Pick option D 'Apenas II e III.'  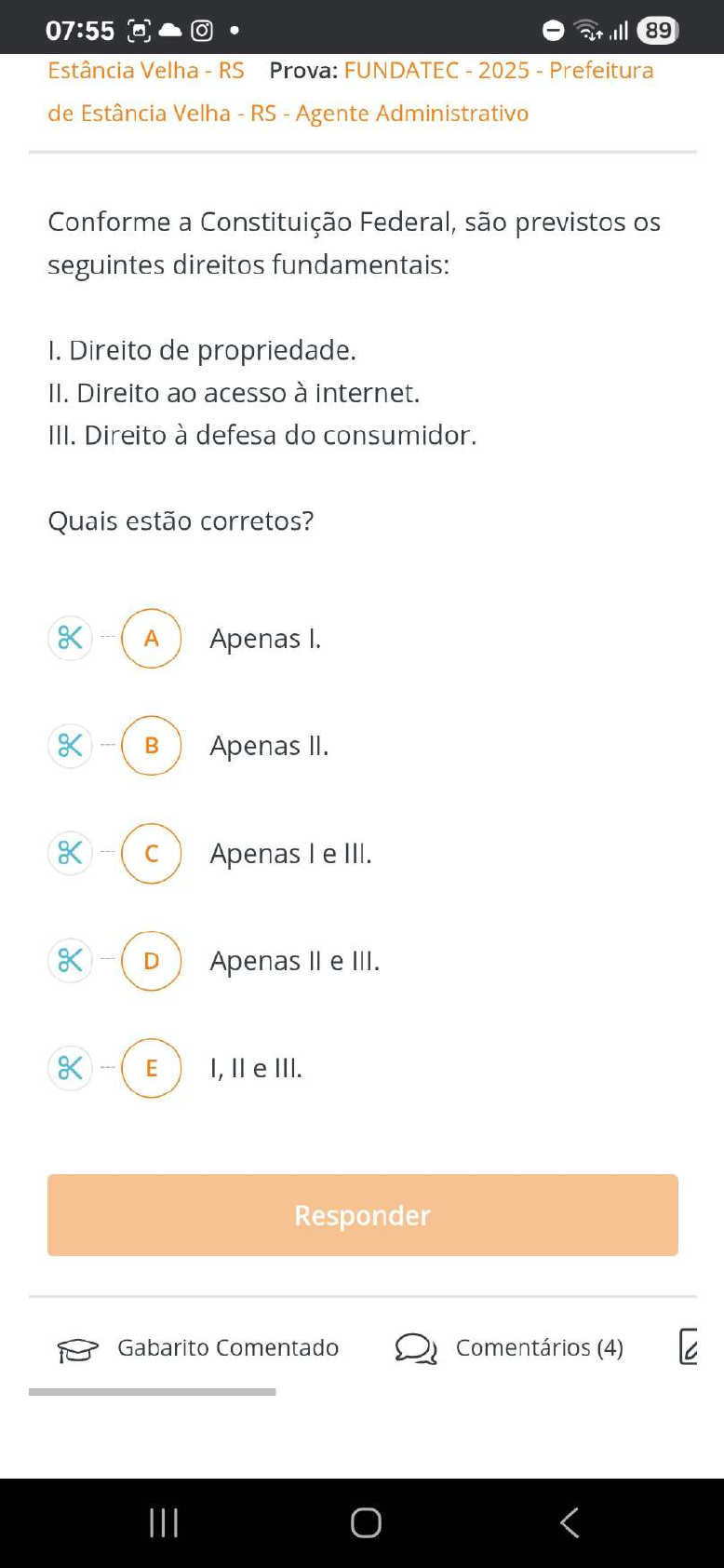(152, 961)
